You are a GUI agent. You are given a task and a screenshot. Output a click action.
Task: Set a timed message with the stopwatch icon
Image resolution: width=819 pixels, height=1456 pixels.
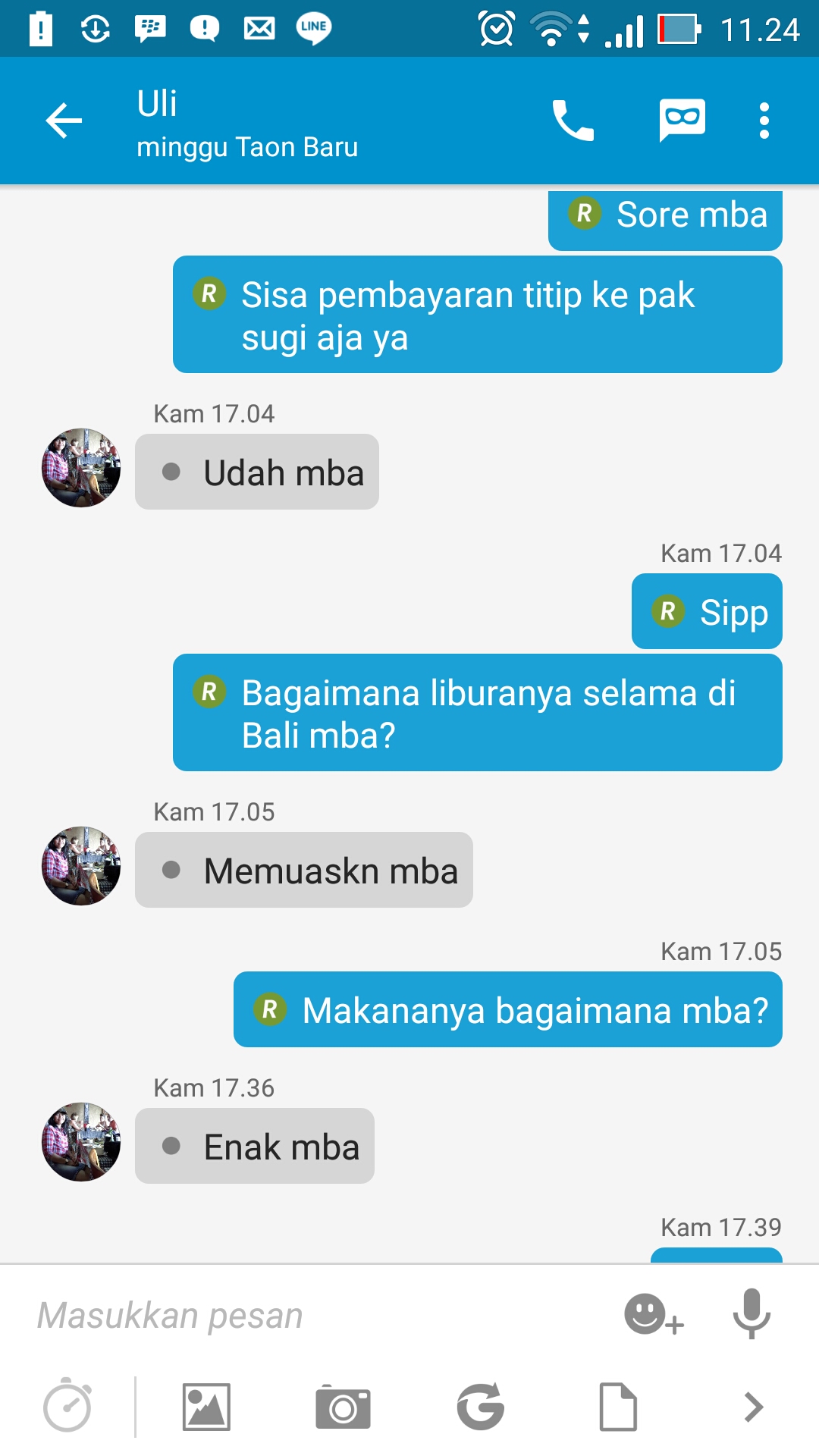tap(67, 1405)
